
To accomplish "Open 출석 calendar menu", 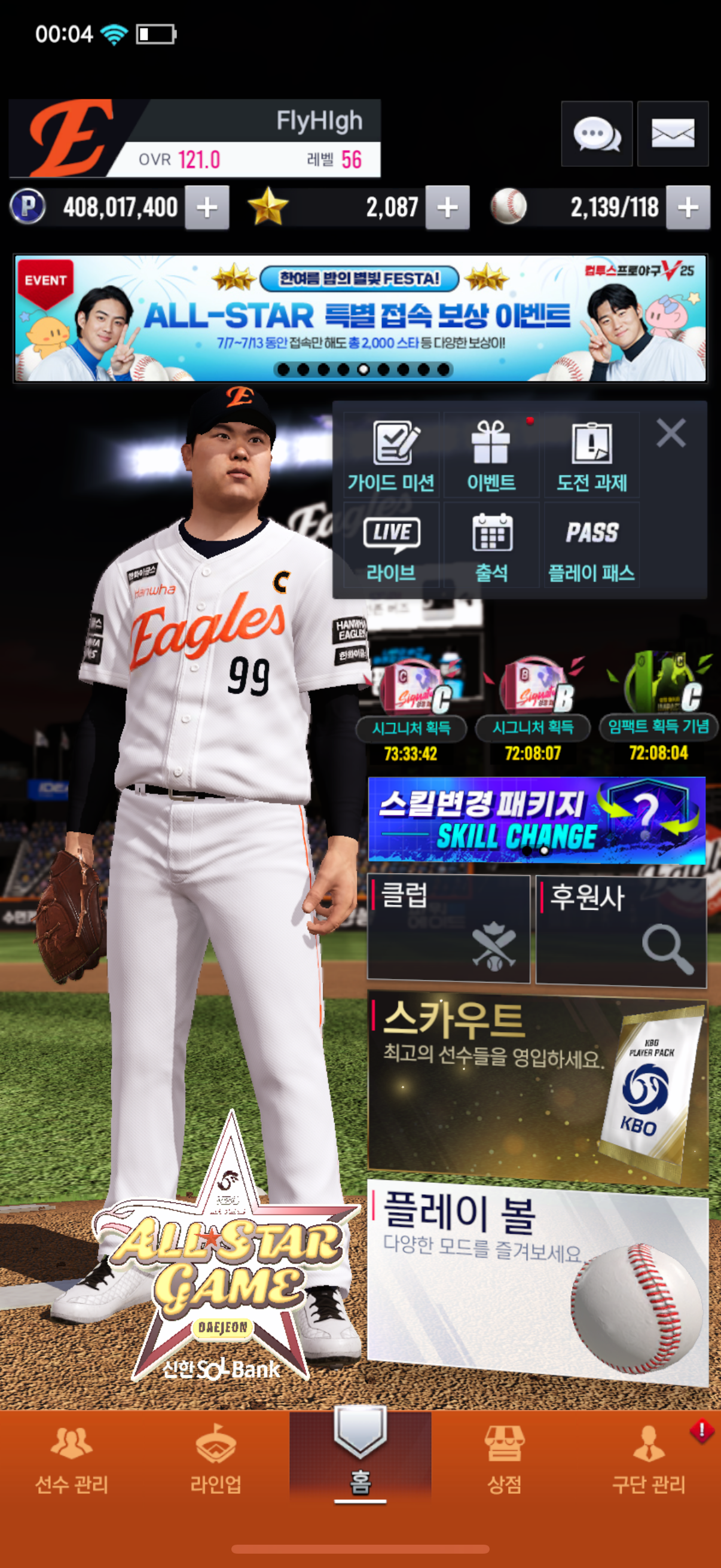I will coord(491,545).
